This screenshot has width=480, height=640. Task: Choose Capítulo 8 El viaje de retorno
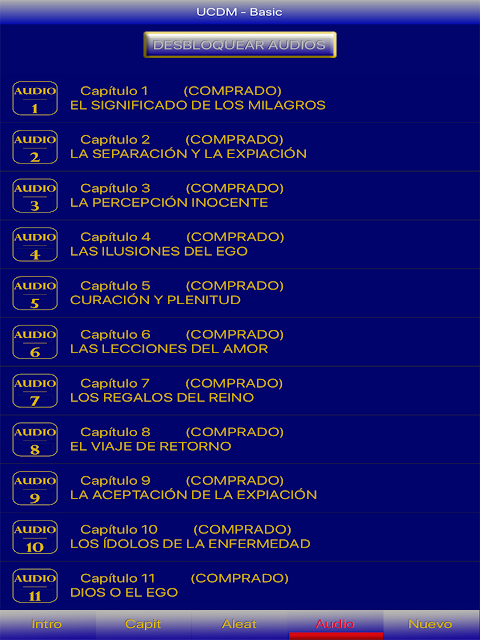click(240, 440)
